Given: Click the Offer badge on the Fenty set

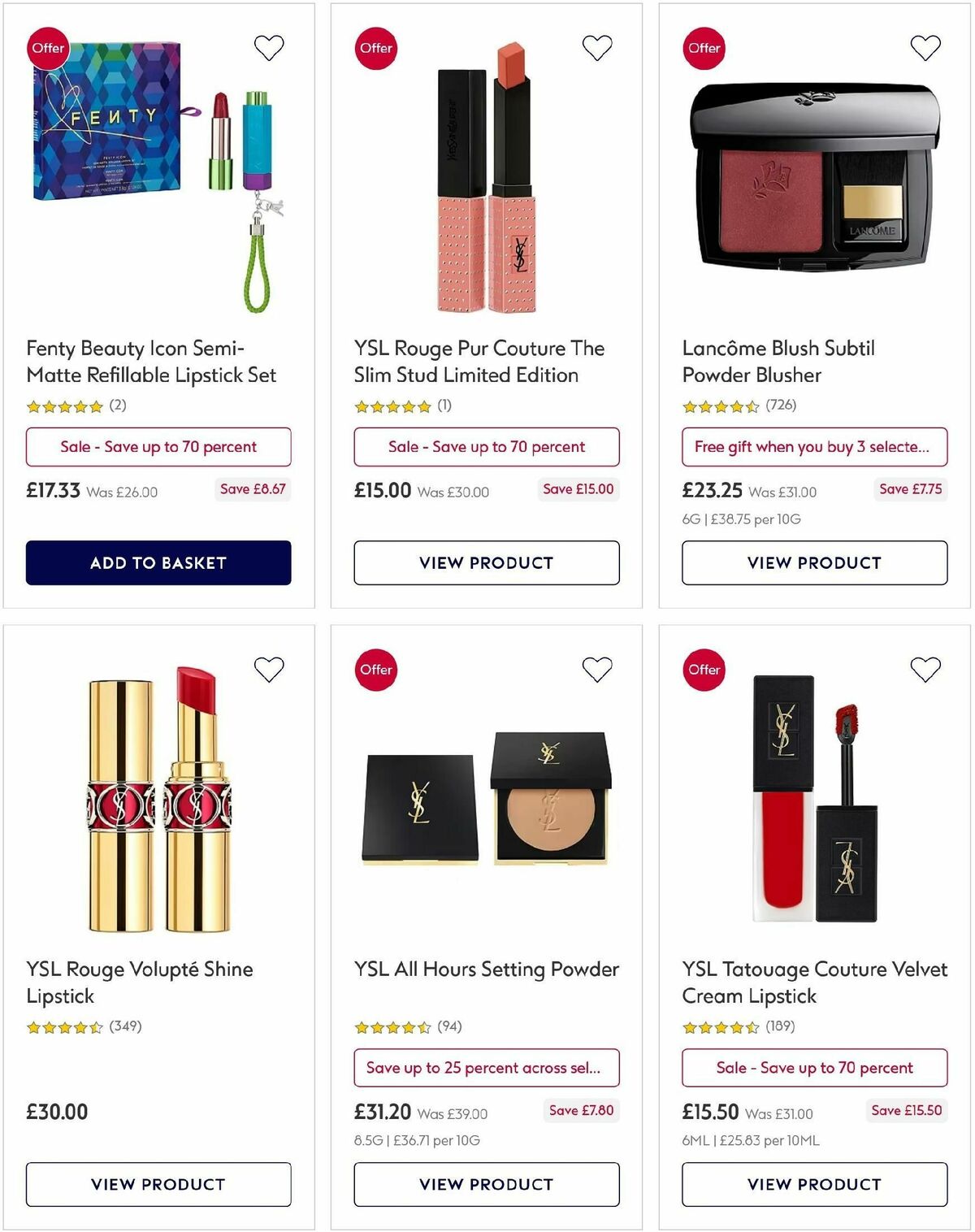Looking at the screenshot, I should click(47, 48).
